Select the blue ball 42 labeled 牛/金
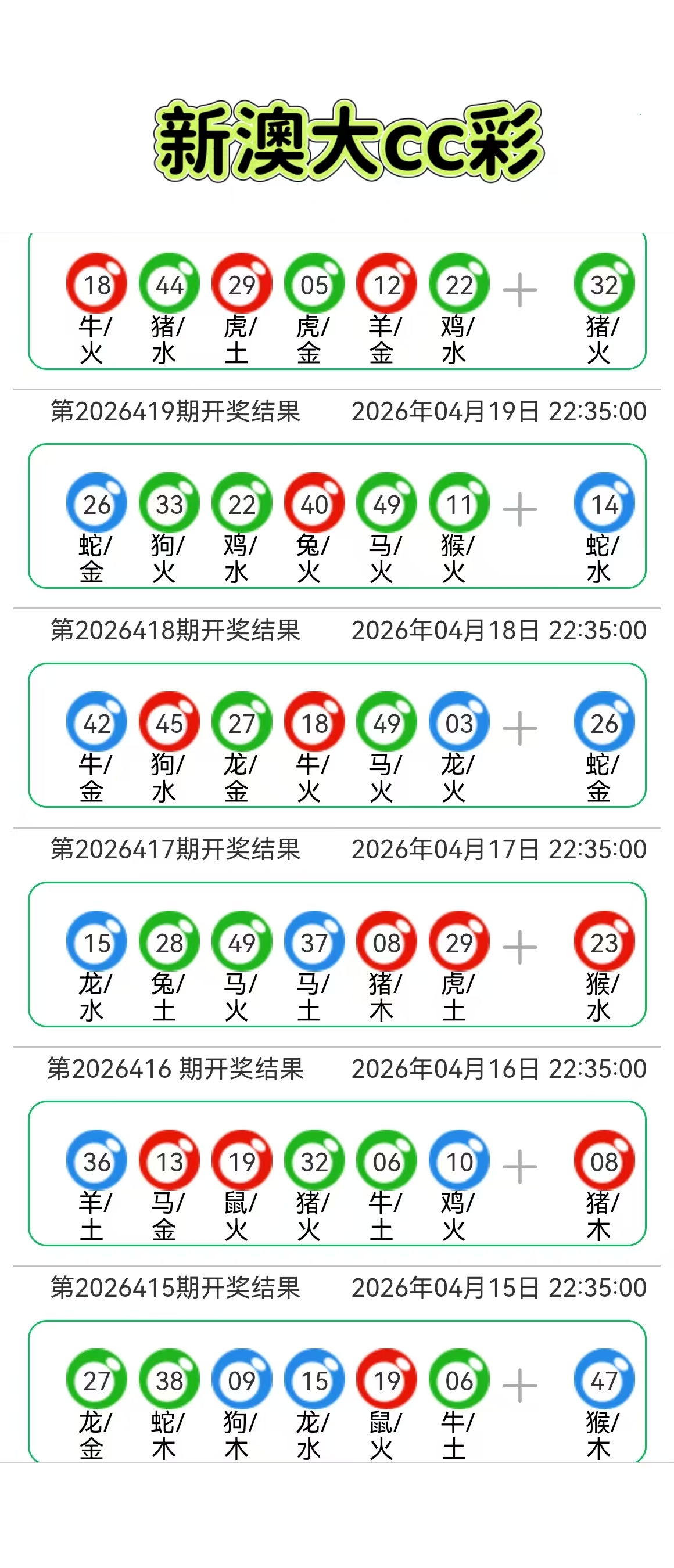The width and height of the screenshot is (674, 1568). point(98,722)
